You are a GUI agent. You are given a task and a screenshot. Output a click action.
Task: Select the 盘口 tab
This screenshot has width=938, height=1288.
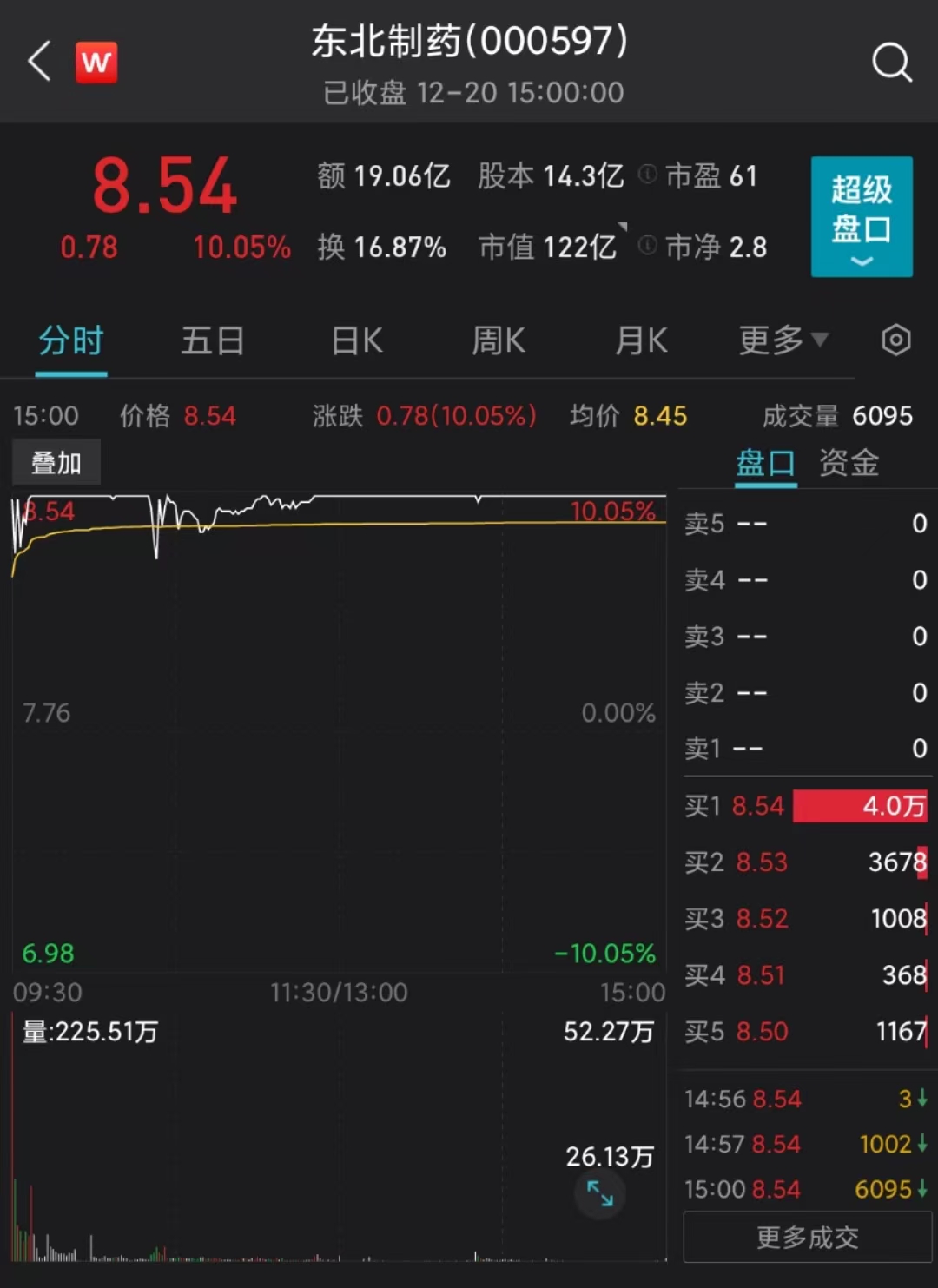[765, 463]
